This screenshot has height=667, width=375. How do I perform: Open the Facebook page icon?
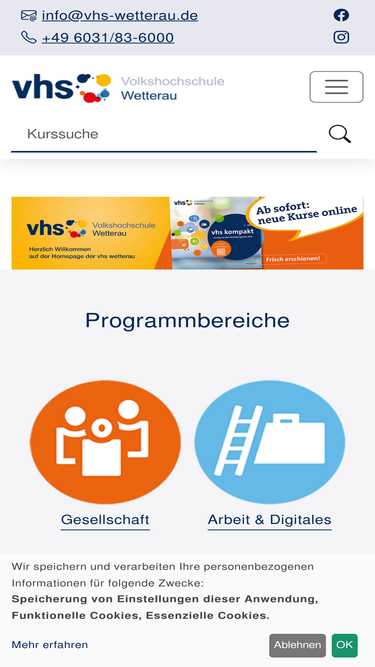click(341, 15)
